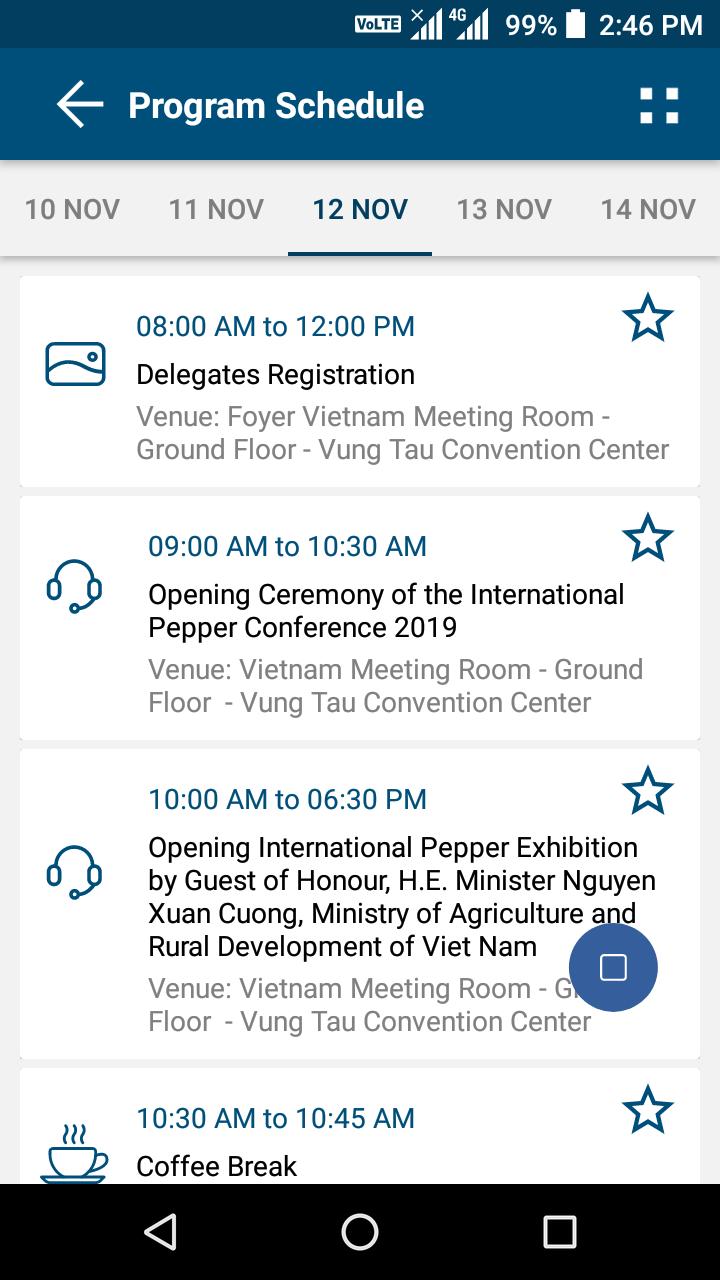
Task: Select the 12 NOV tab
Action: pyautogui.click(x=360, y=209)
